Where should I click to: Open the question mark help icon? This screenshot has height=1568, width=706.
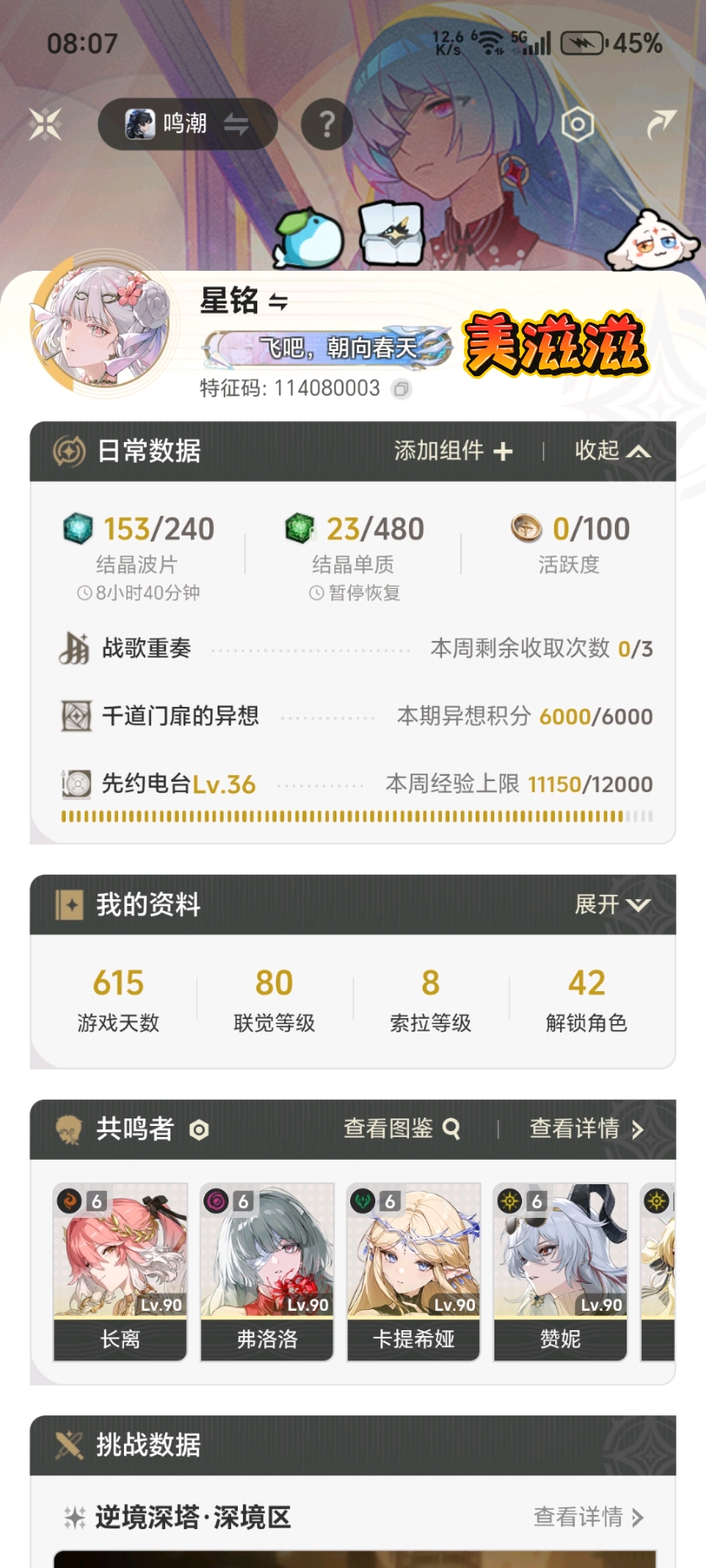click(x=326, y=125)
